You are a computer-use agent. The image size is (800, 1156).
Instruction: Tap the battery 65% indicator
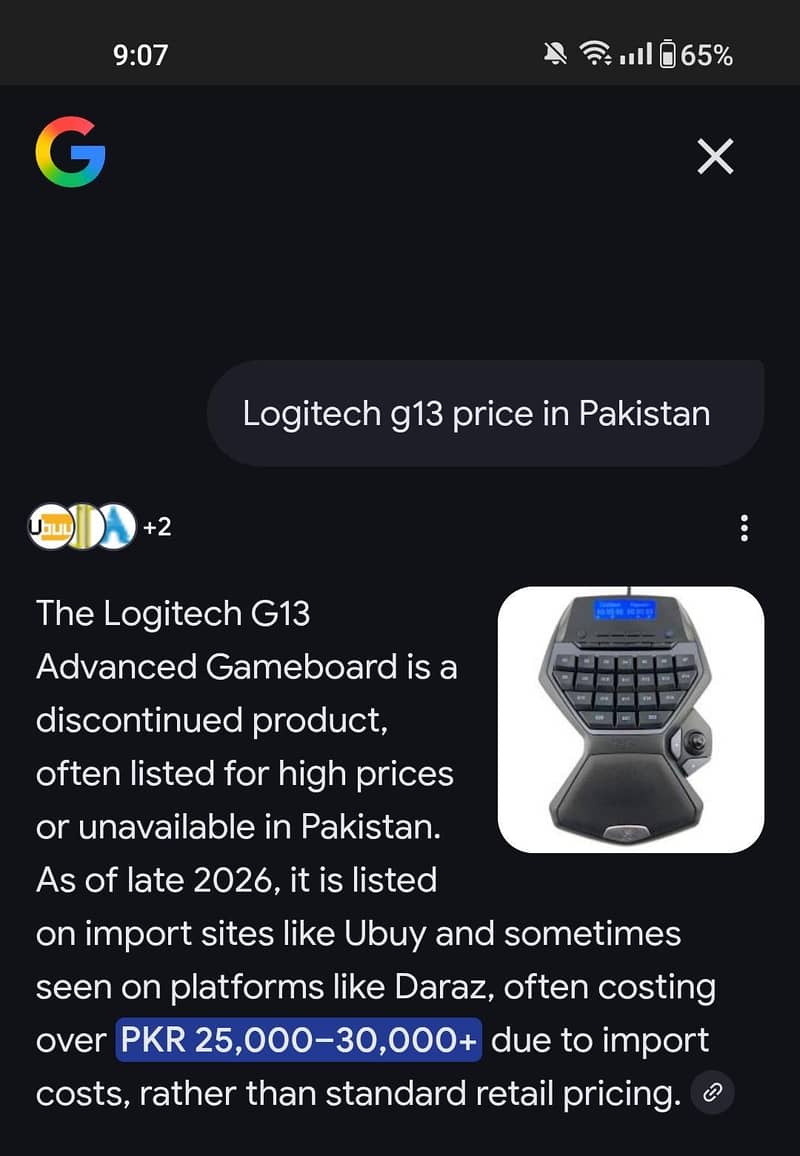point(697,55)
